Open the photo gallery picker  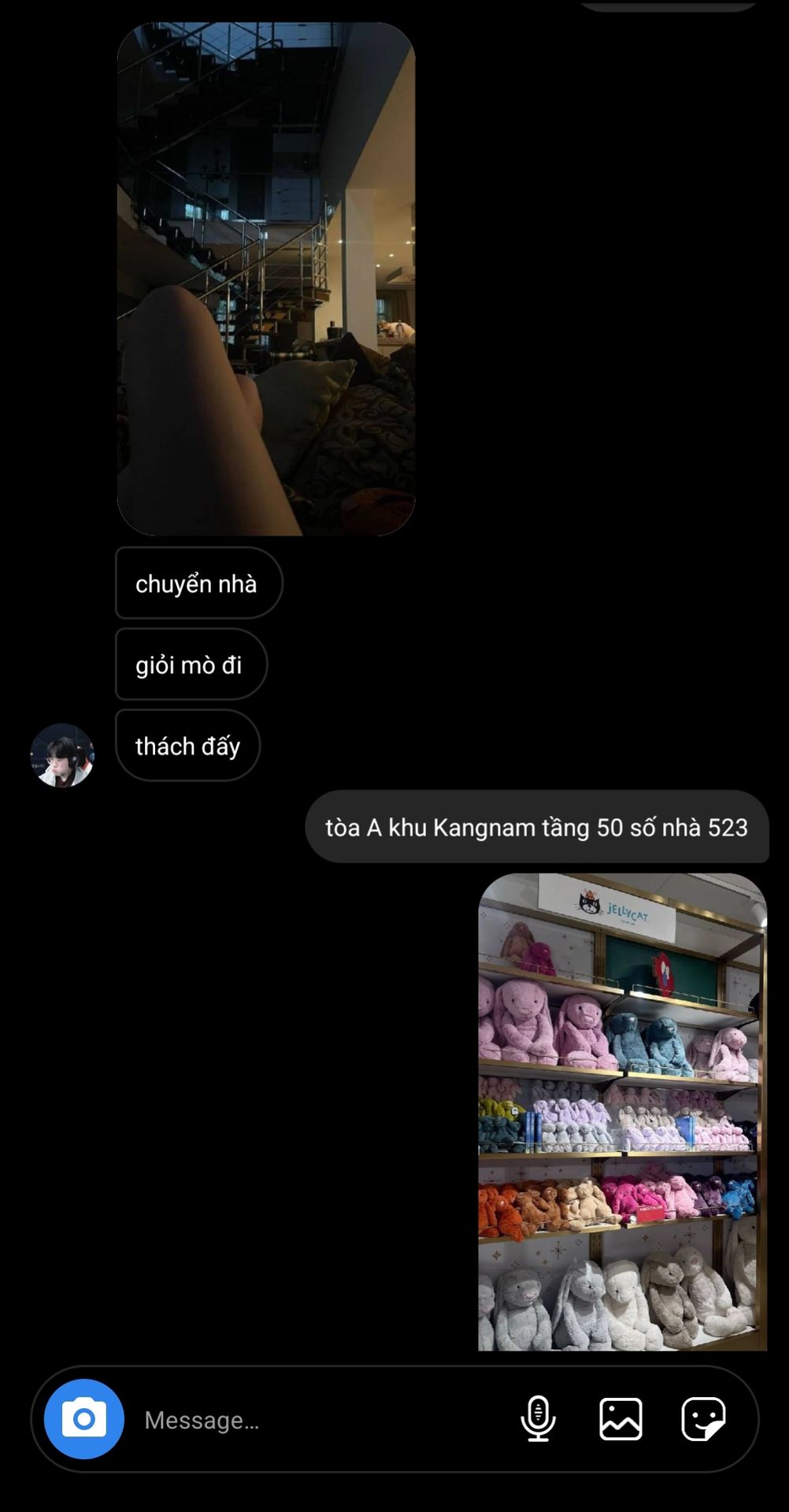pos(620,1419)
